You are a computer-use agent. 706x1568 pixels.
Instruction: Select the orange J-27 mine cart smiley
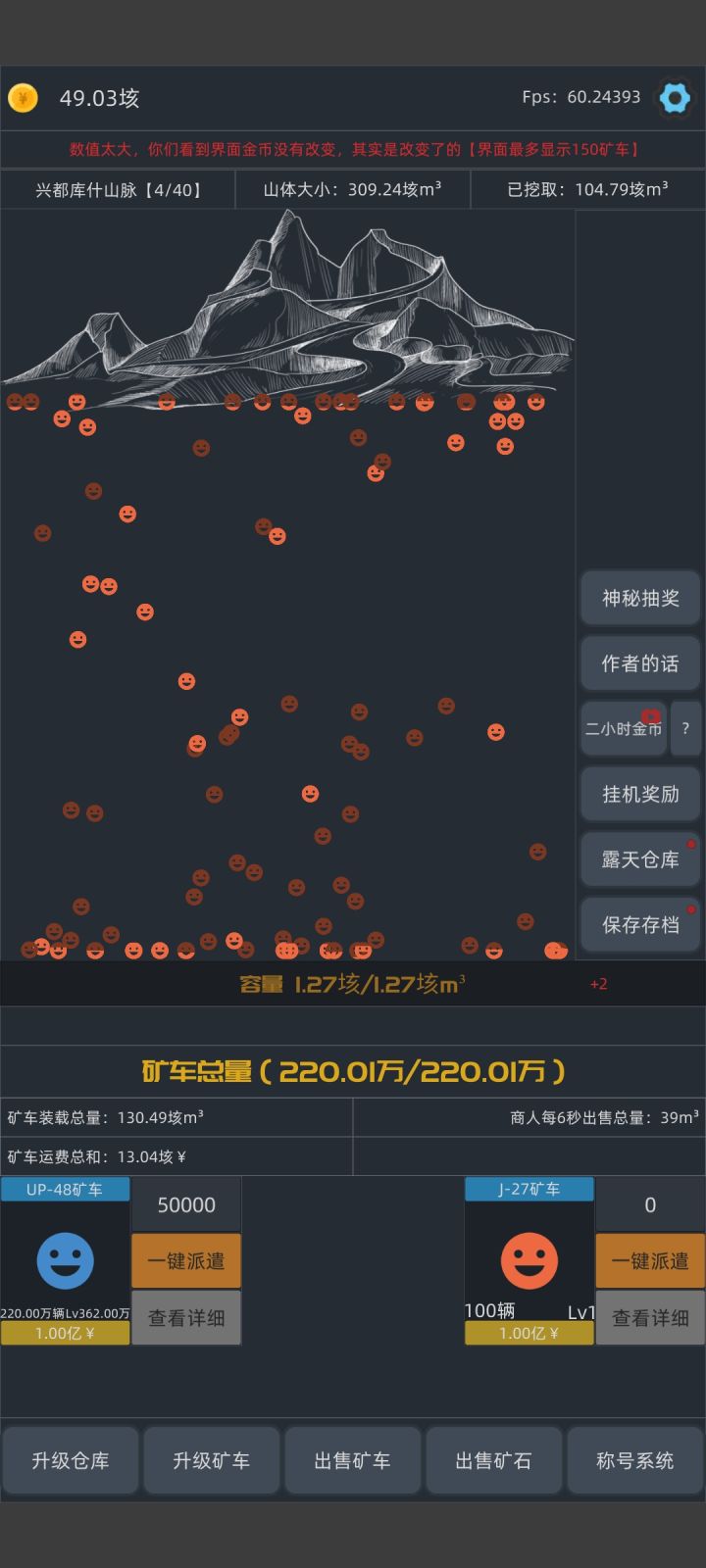[x=529, y=1259]
